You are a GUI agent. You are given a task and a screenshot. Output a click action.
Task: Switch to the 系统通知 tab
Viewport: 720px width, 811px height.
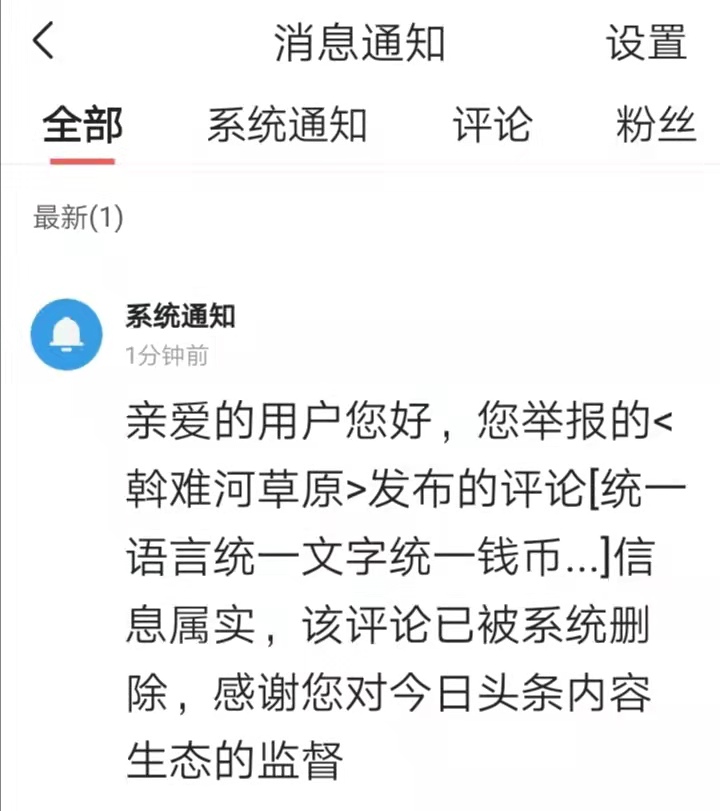pos(288,127)
